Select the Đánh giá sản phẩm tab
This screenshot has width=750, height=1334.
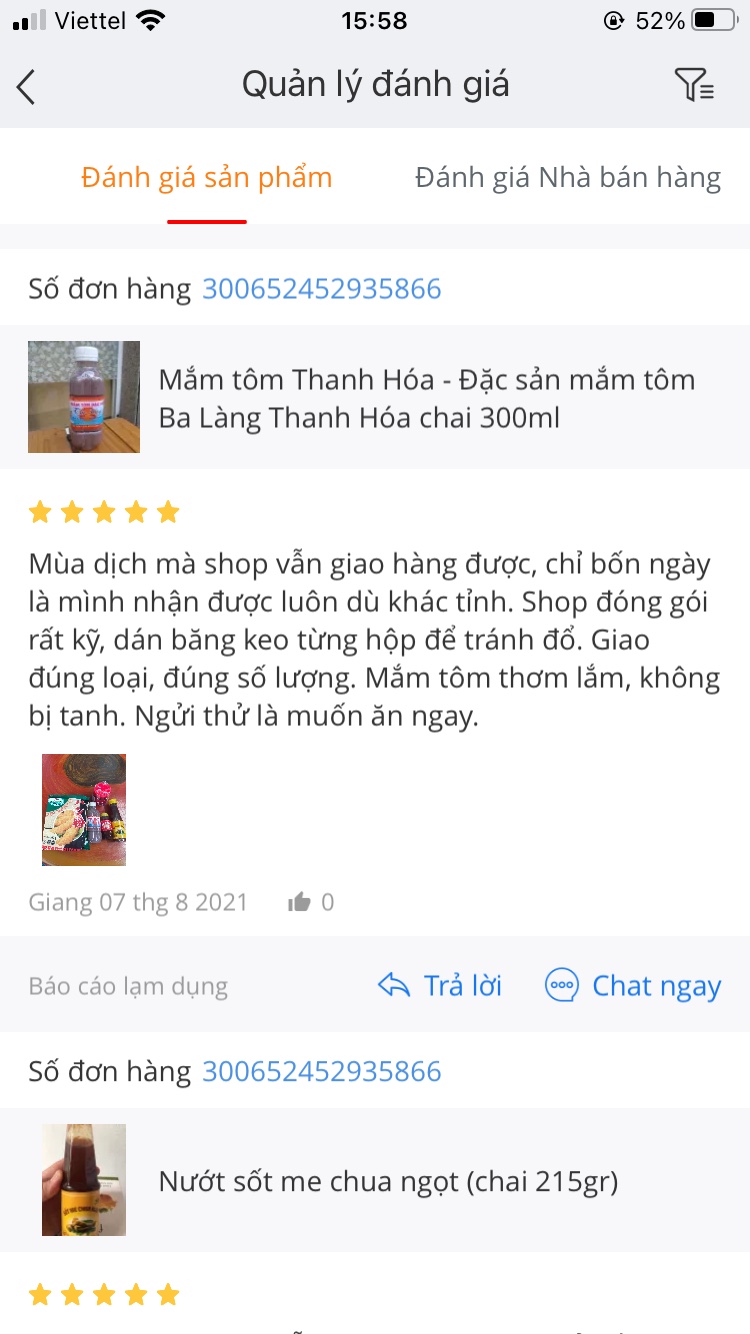207,178
